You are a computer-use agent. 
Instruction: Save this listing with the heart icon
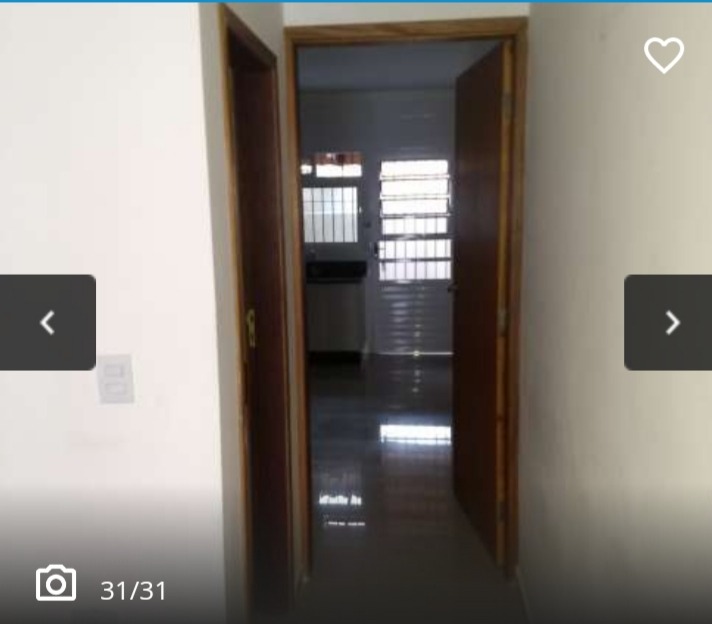coord(664,55)
